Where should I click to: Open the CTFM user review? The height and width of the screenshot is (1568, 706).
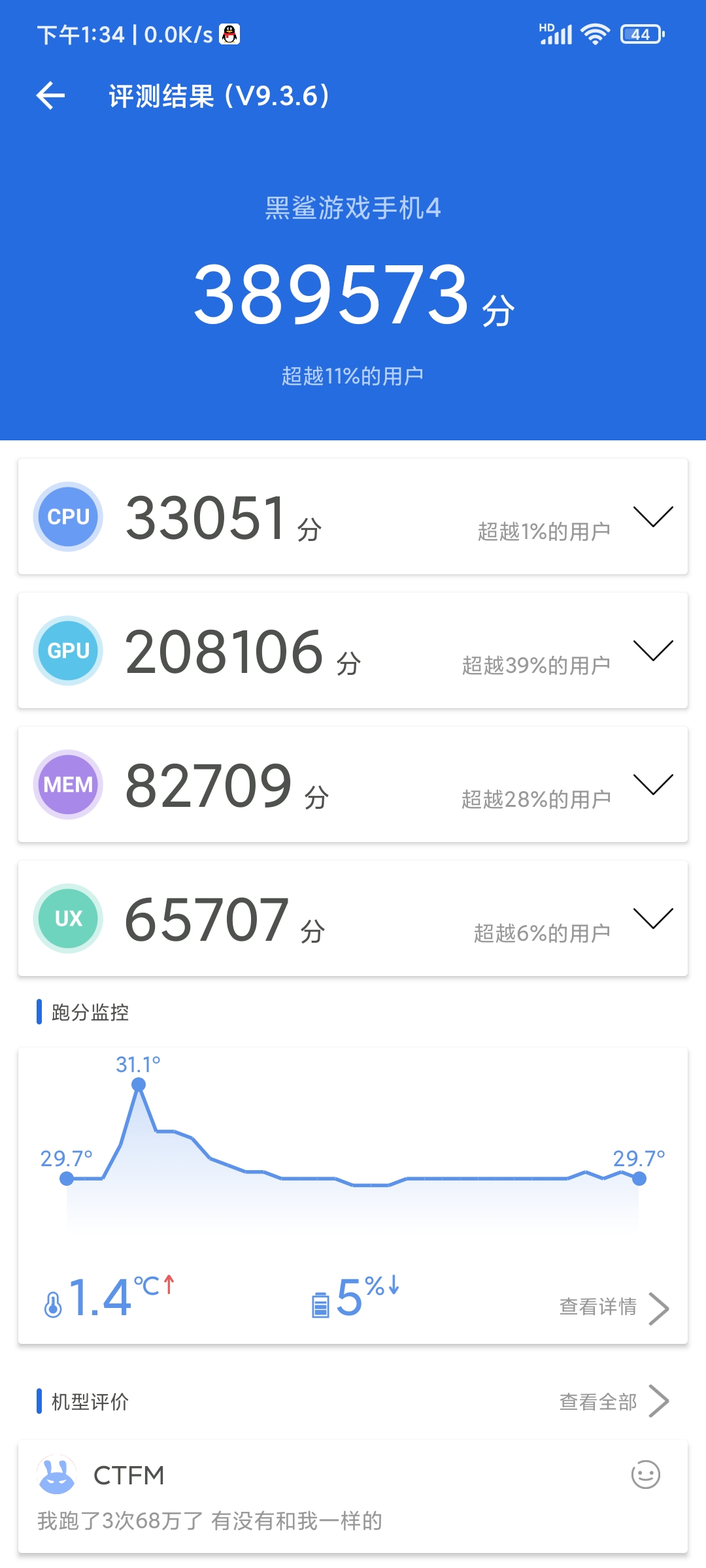tap(353, 1496)
